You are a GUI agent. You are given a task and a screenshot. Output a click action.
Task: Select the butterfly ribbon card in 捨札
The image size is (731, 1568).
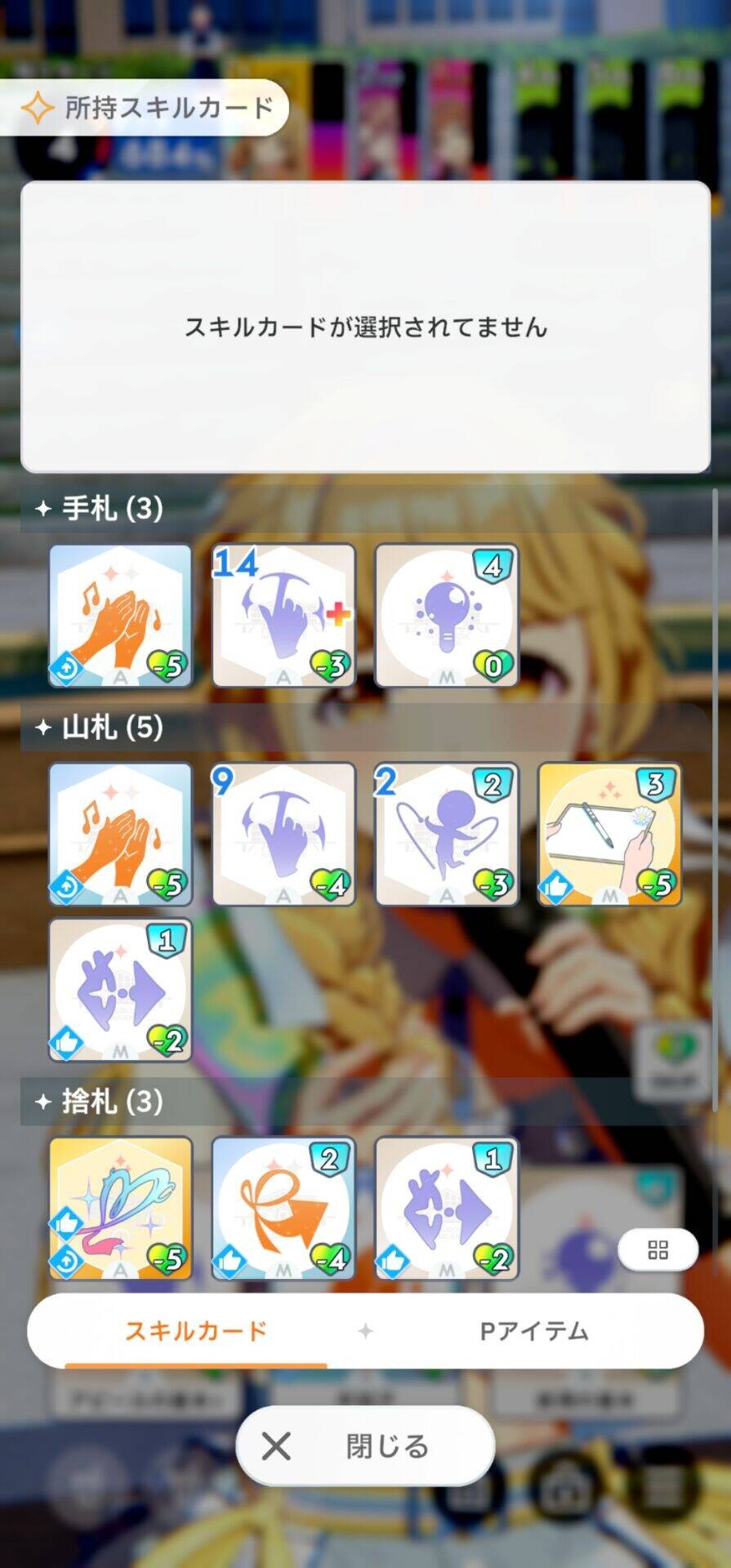pos(120,1209)
